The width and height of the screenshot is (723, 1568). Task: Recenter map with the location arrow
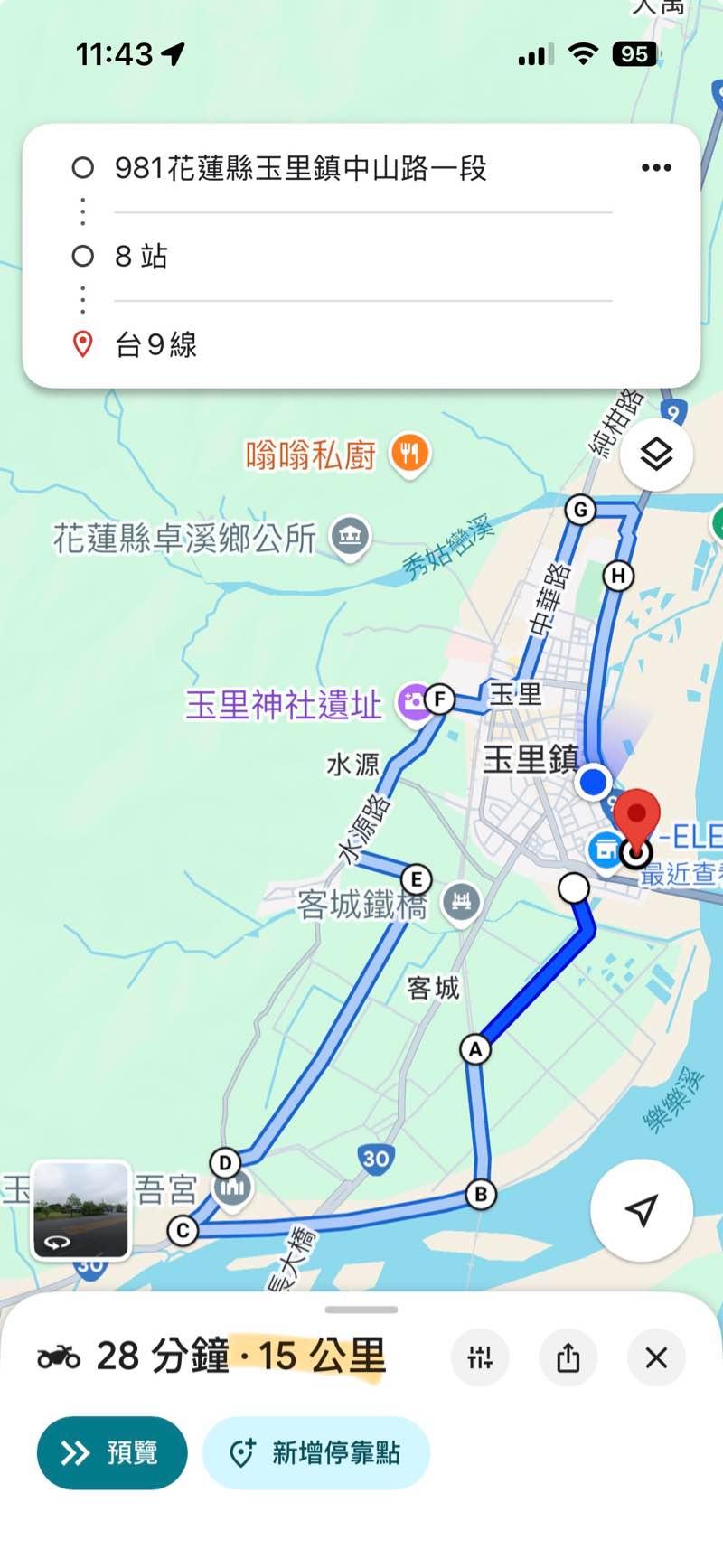[x=641, y=1210]
